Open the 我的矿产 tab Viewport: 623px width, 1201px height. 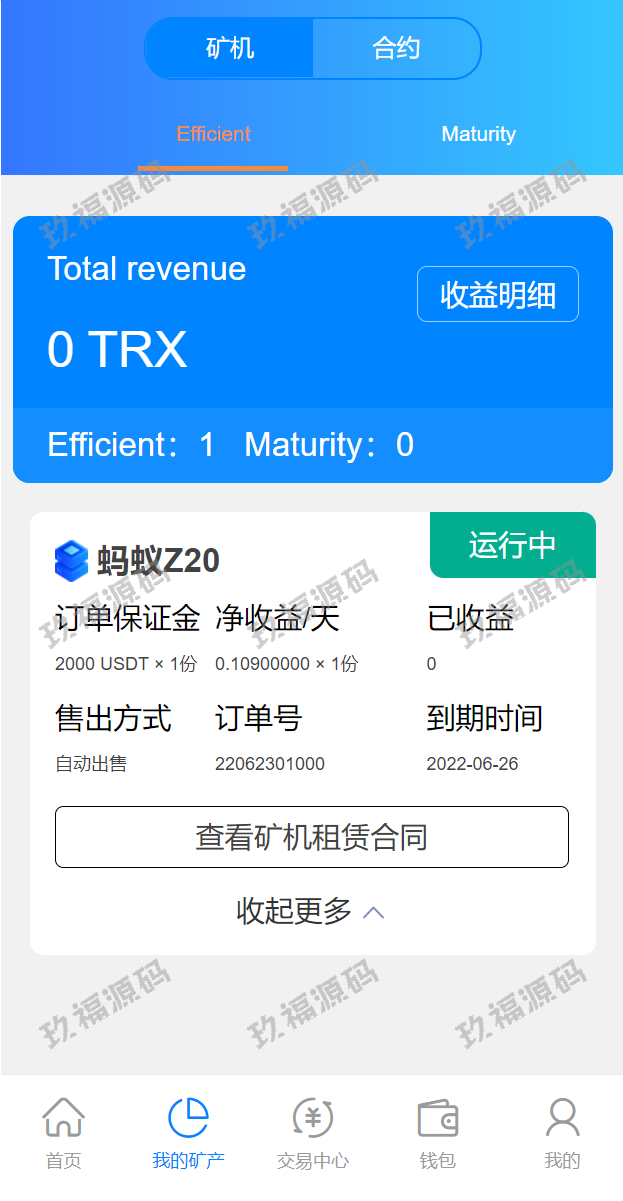pos(188,1134)
